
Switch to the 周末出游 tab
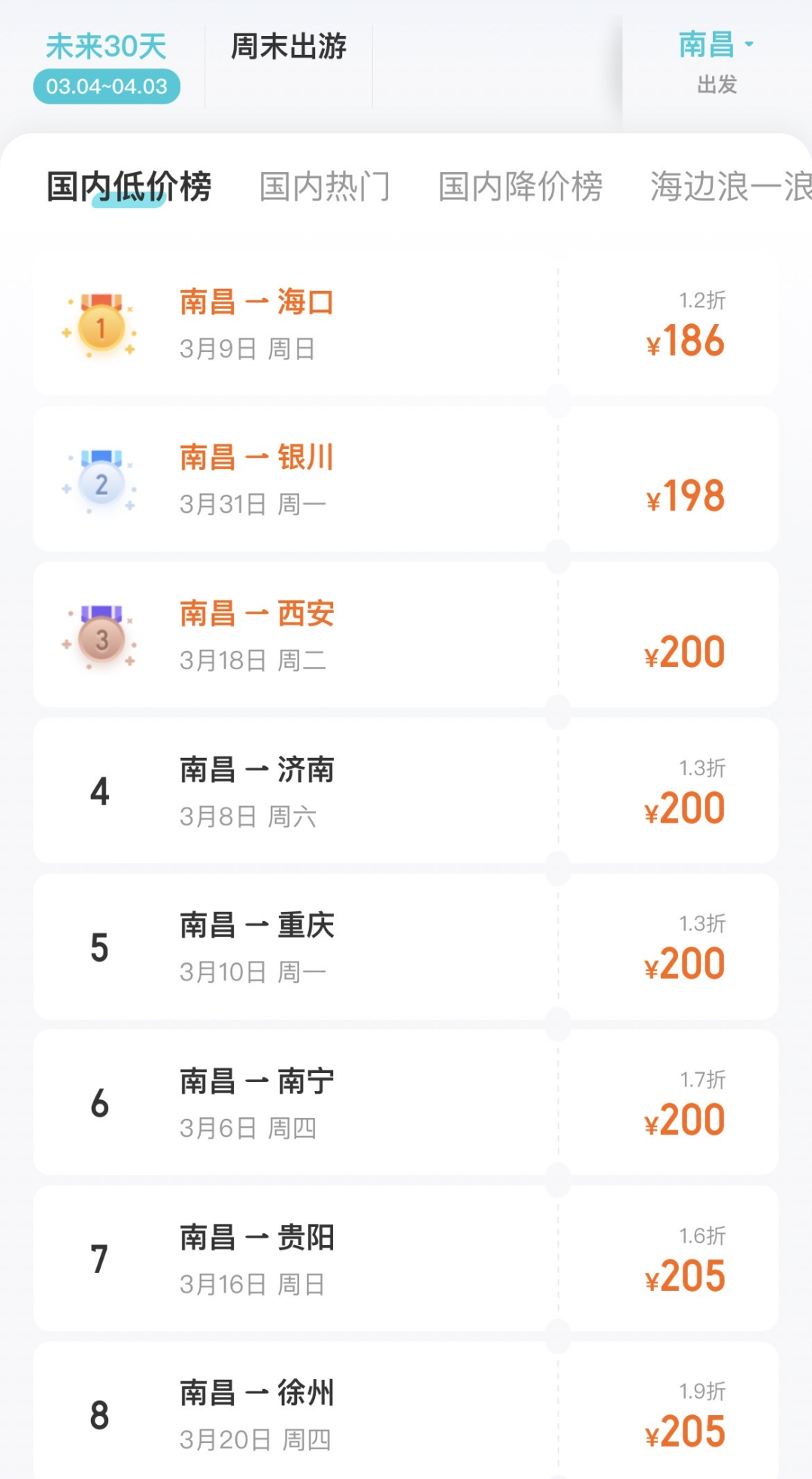[288, 47]
